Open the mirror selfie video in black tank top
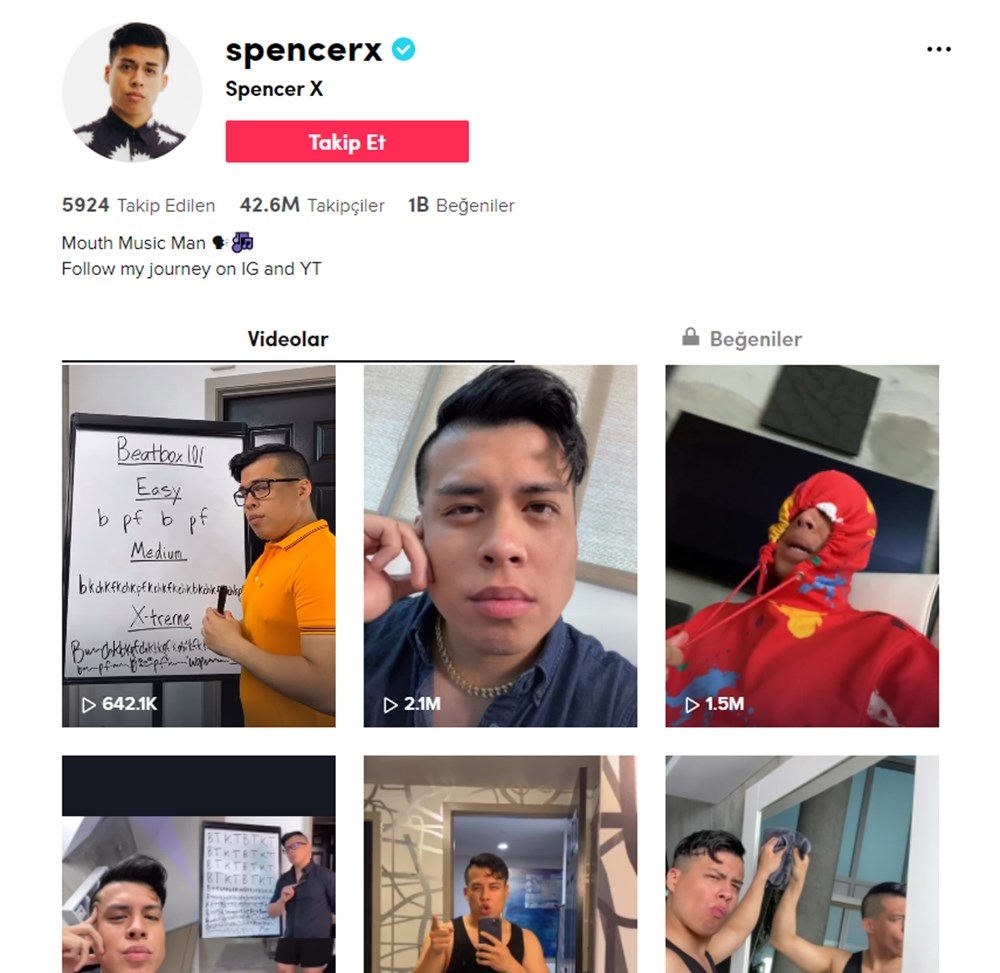This screenshot has height=973, width=1000. pos(500,865)
